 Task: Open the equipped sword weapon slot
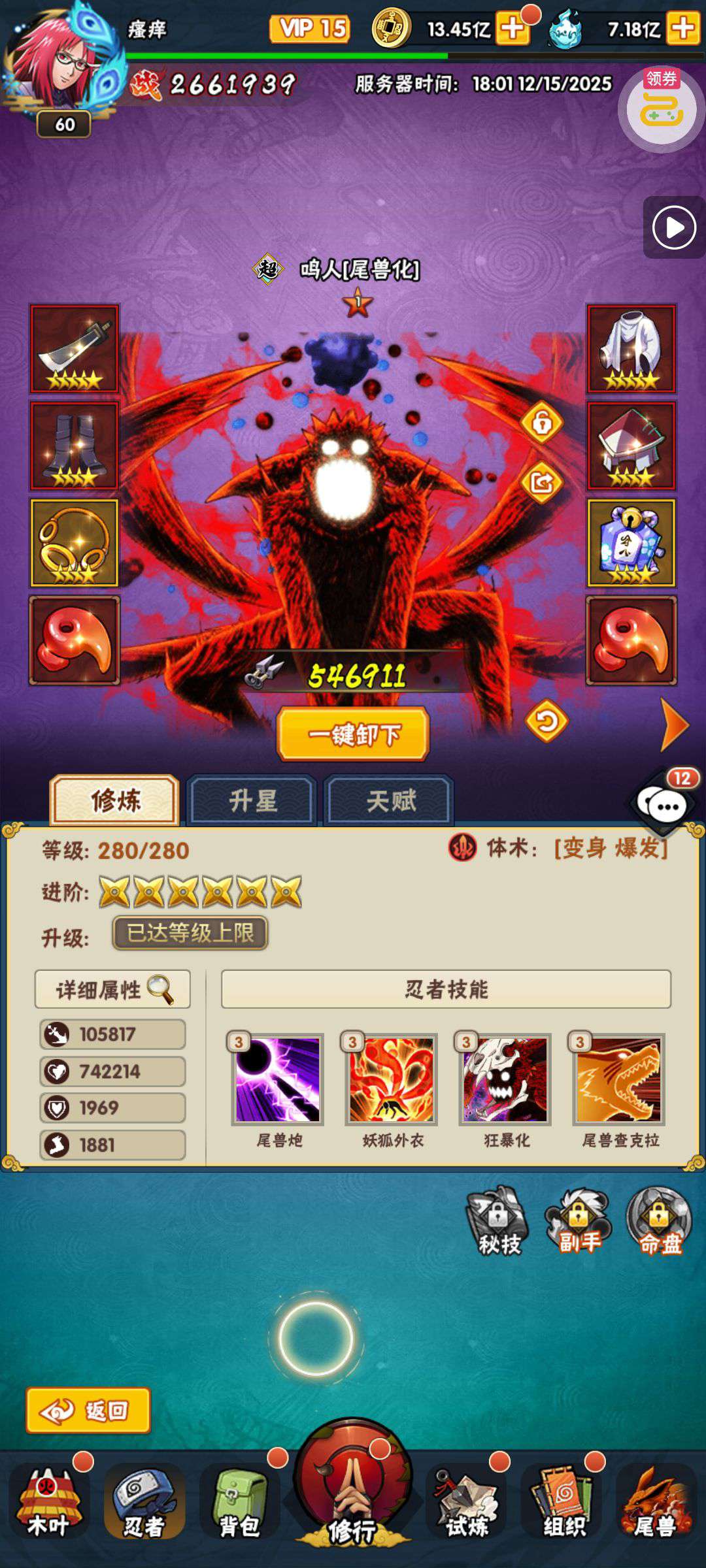(x=75, y=348)
